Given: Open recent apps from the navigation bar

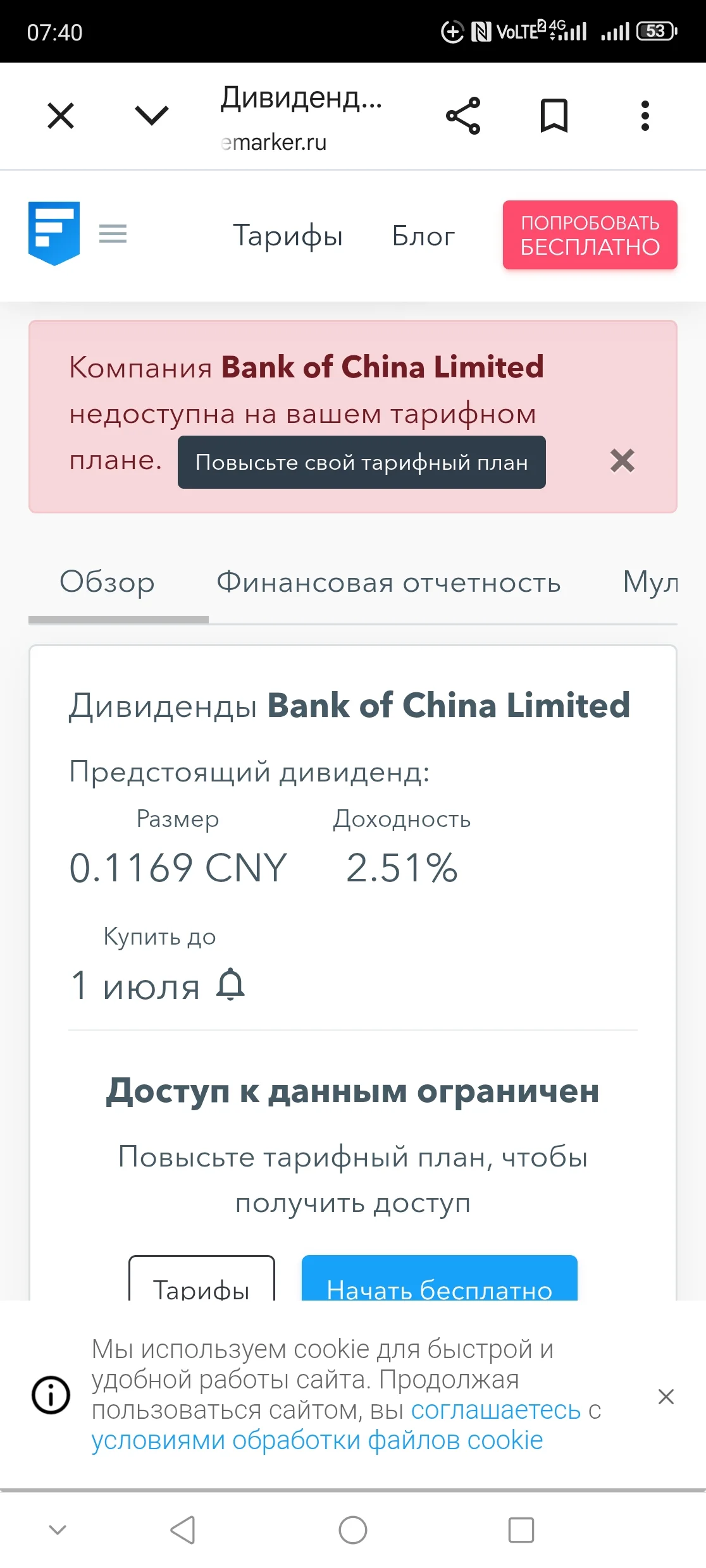Looking at the screenshot, I should point(521,1530).
